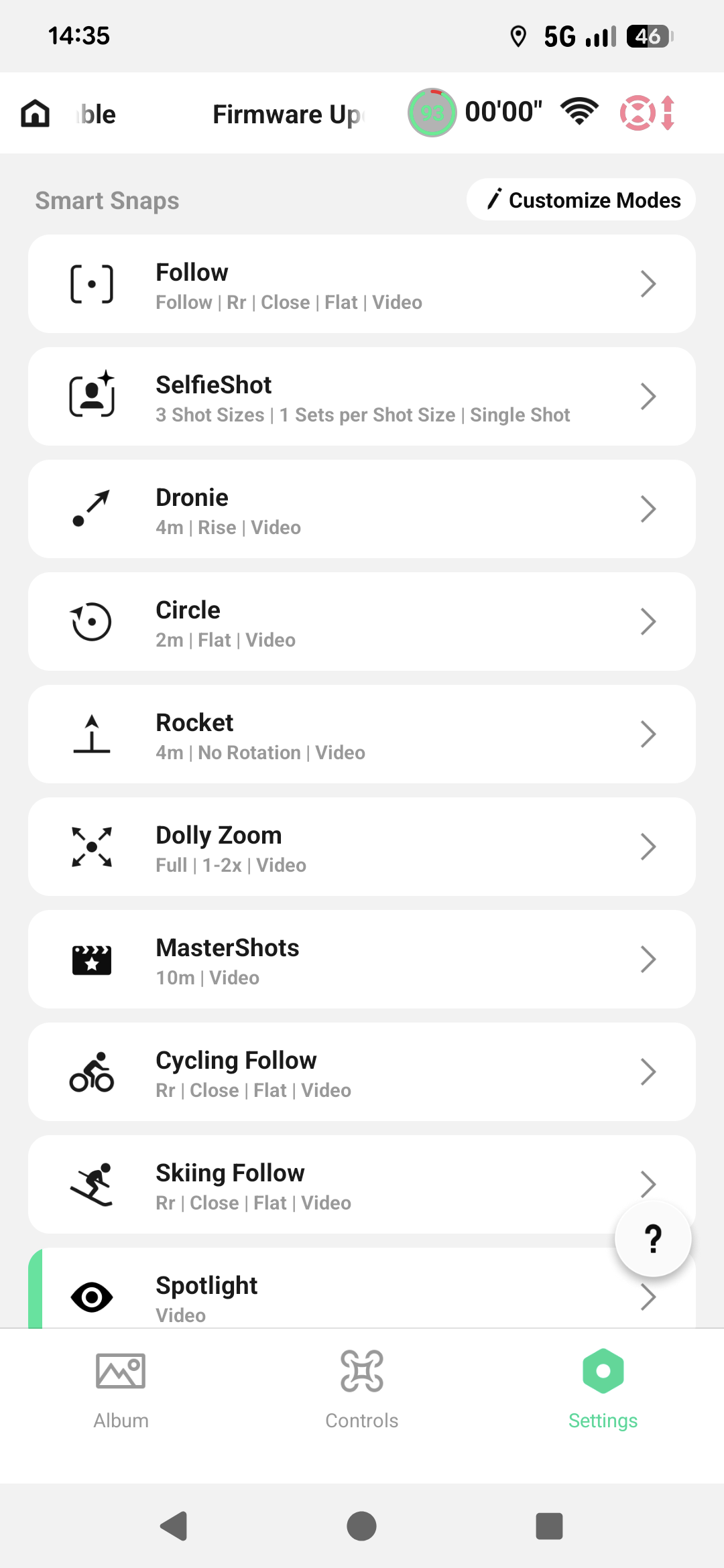Open the Firmware Update notice
The width and height of the screenshot is (724, 1568).
pos(287,114)
